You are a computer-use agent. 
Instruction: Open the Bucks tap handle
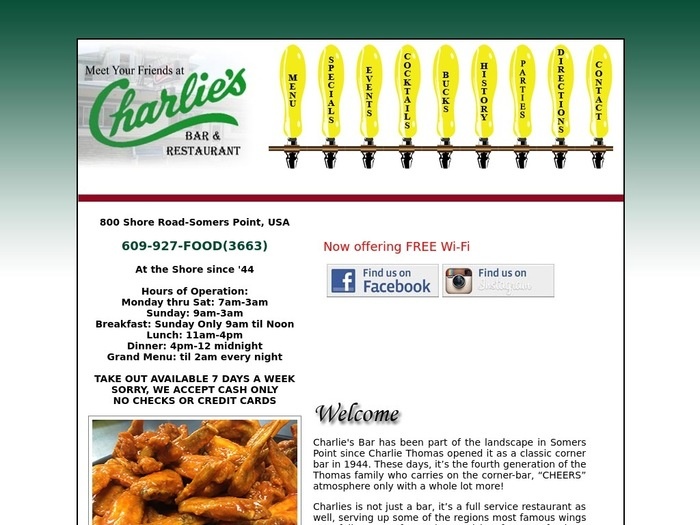tap(446, 92)
